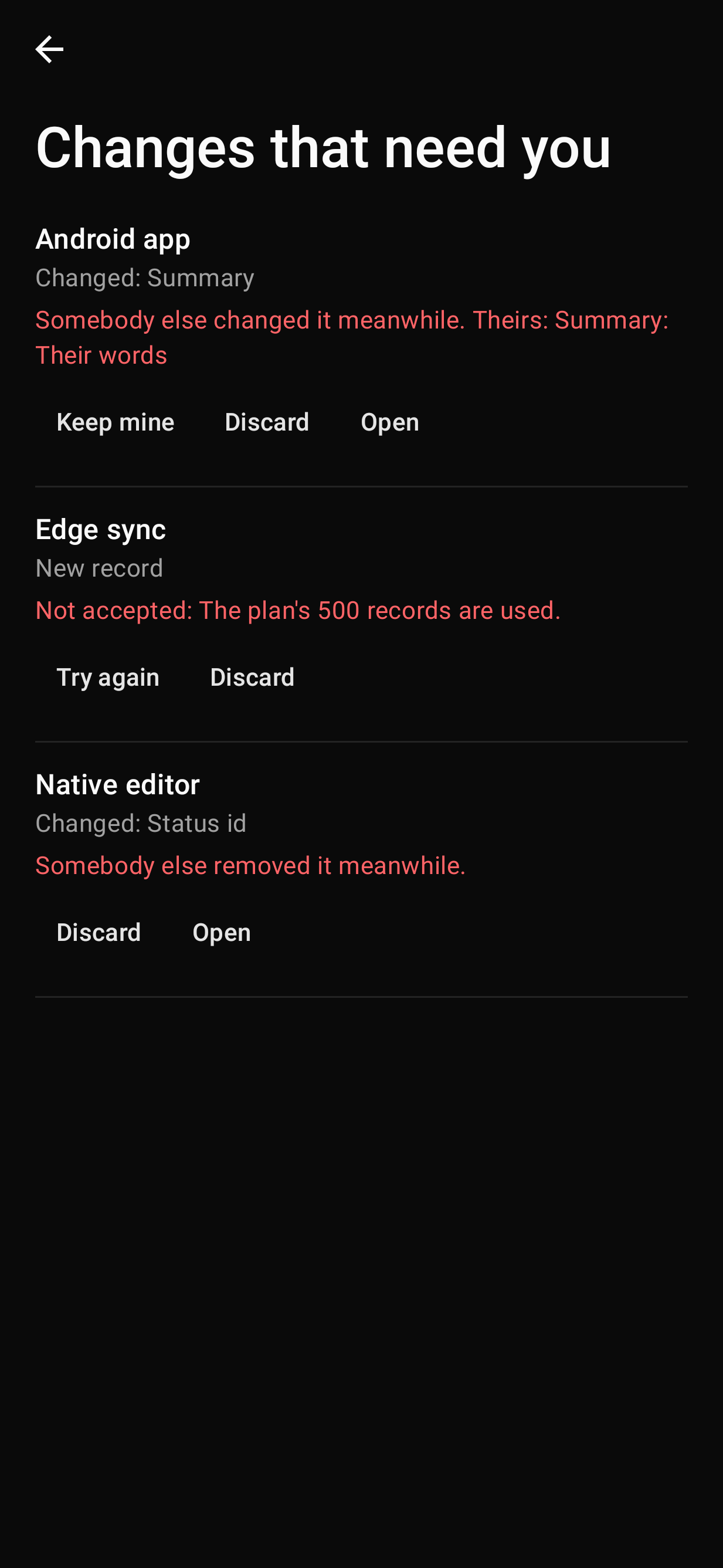Open the Native editor record
Screen dimensions: 723x1568
pos(222,933)
